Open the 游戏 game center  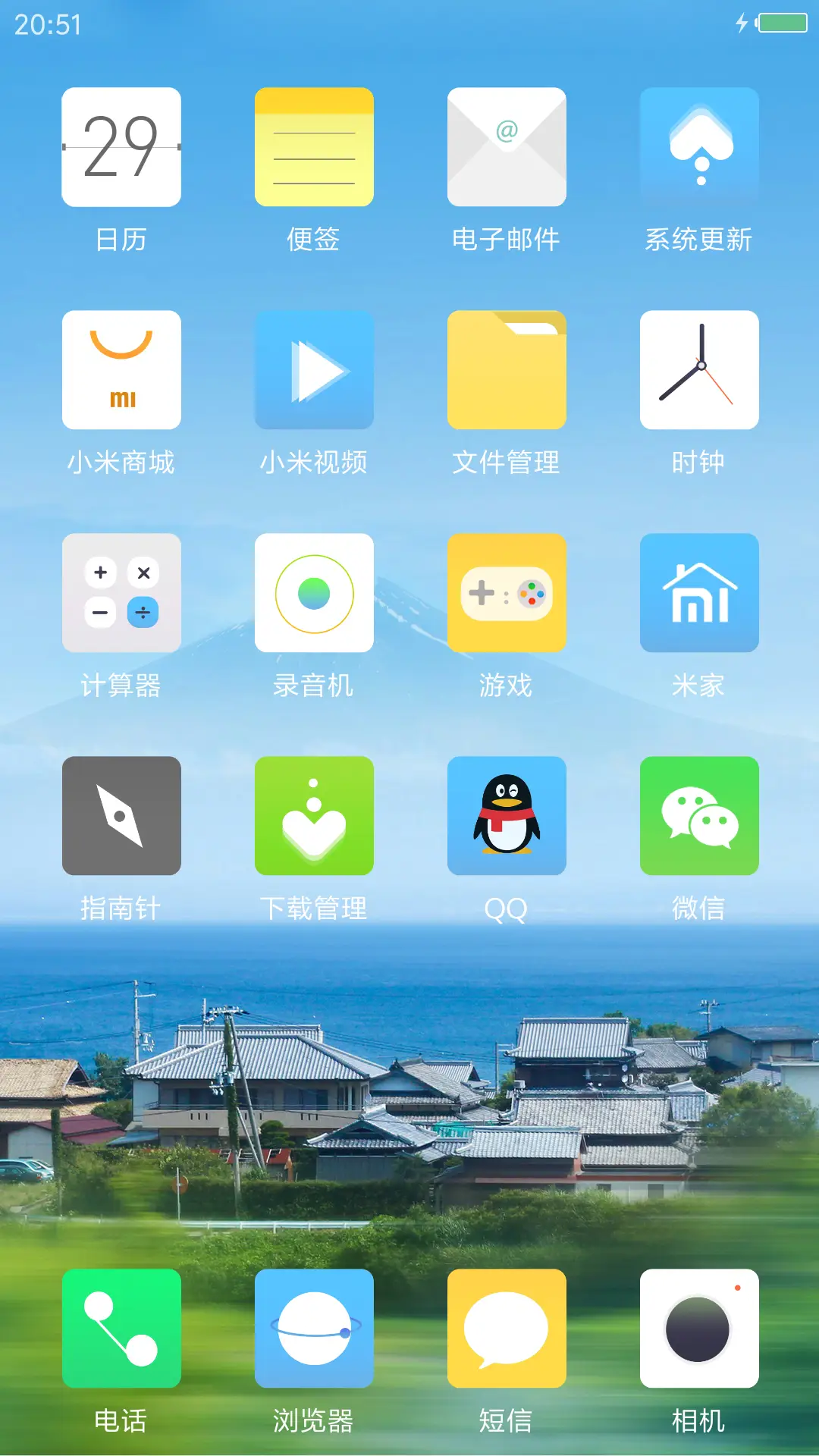507,592
